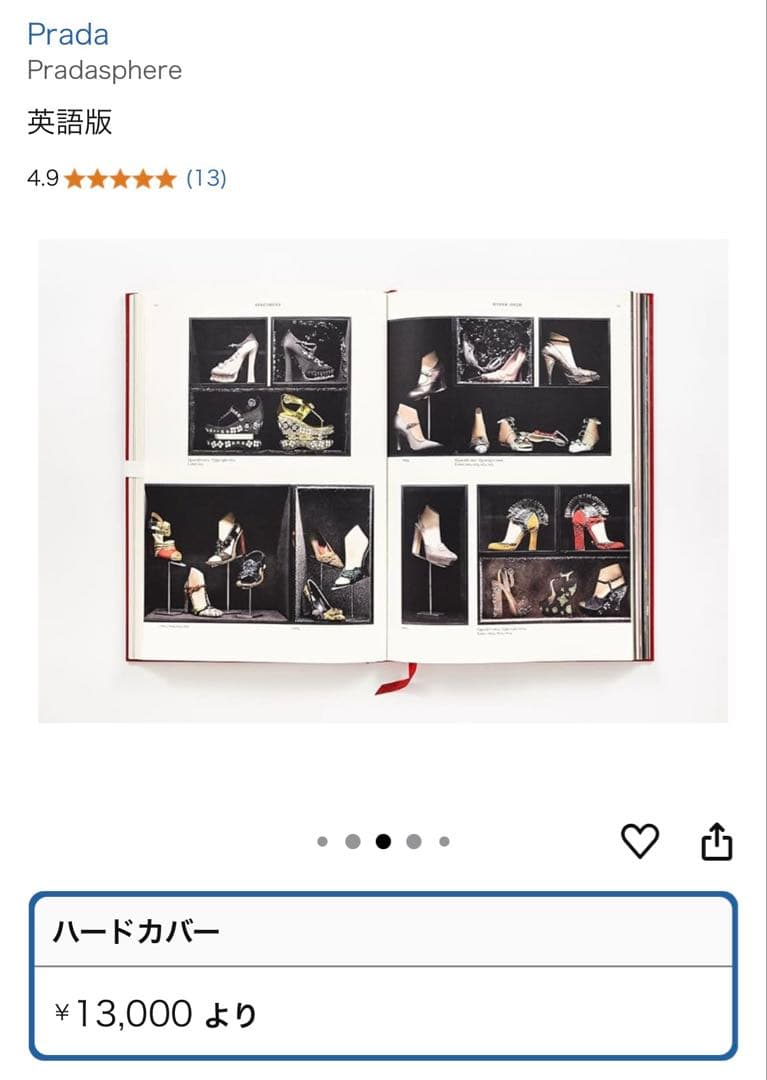767x1080 pixels.
Task: Click the 4.9 rating score
Action: [40, 180]
